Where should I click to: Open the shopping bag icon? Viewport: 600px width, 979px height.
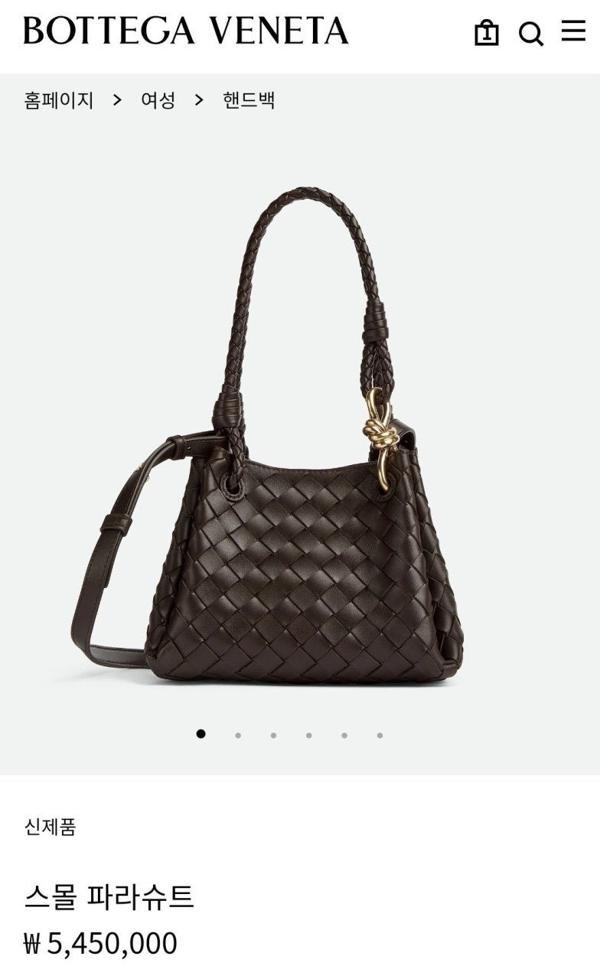tap(486, 33)
